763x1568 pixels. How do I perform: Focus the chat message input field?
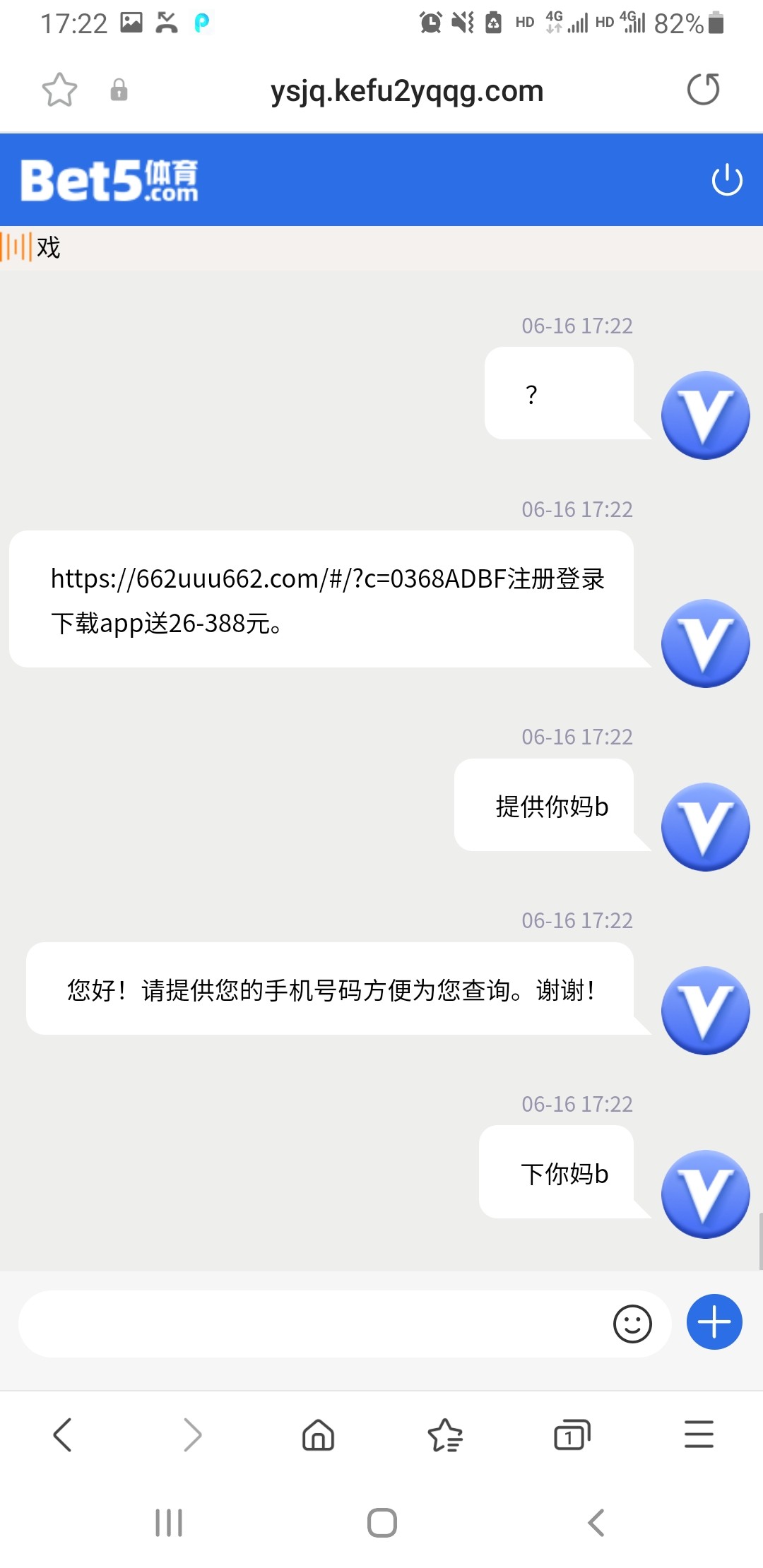pyautogui.click(x=311, y=1324)
